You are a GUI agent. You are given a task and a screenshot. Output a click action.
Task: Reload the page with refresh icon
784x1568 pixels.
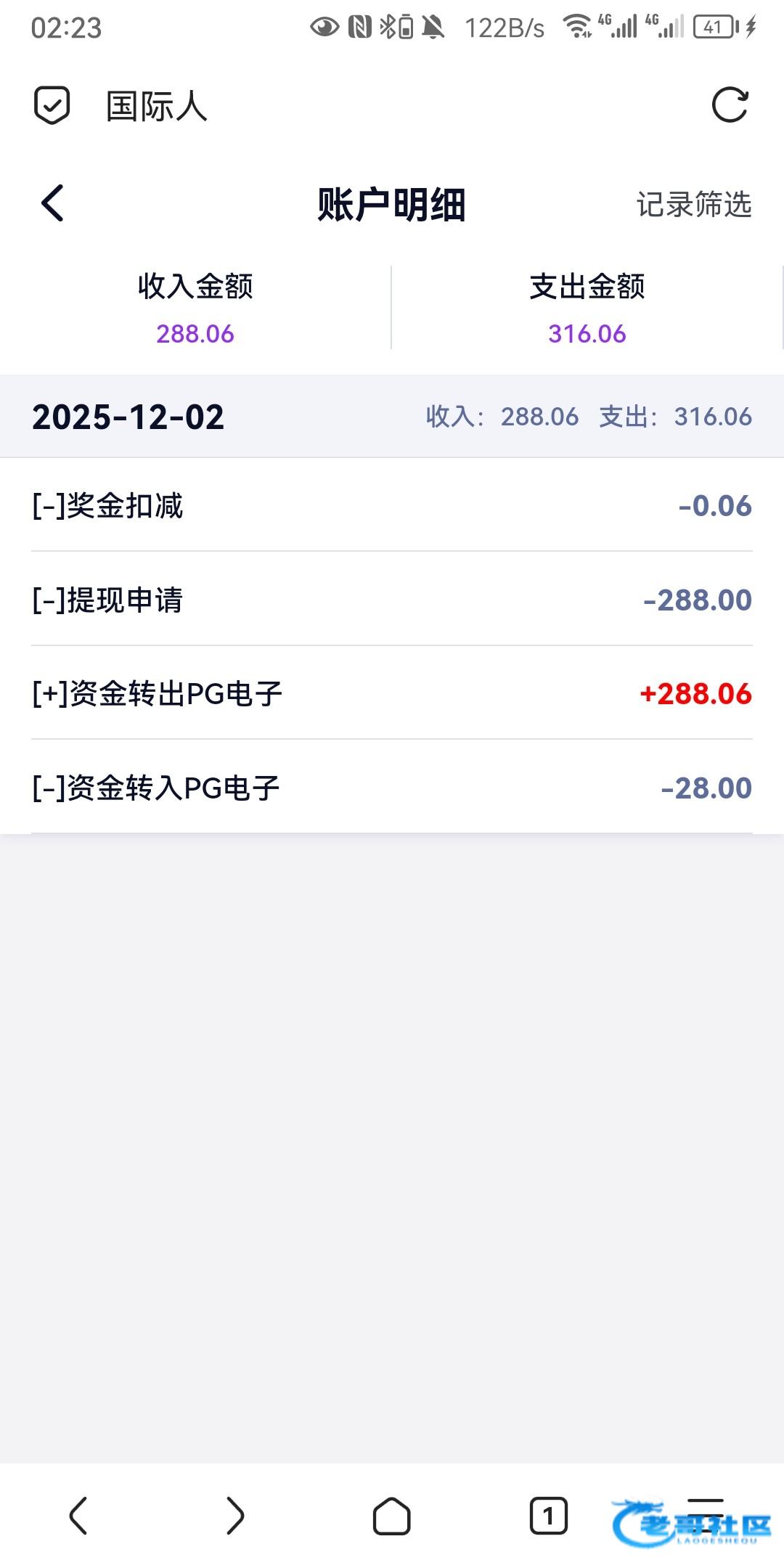(729, 106)
